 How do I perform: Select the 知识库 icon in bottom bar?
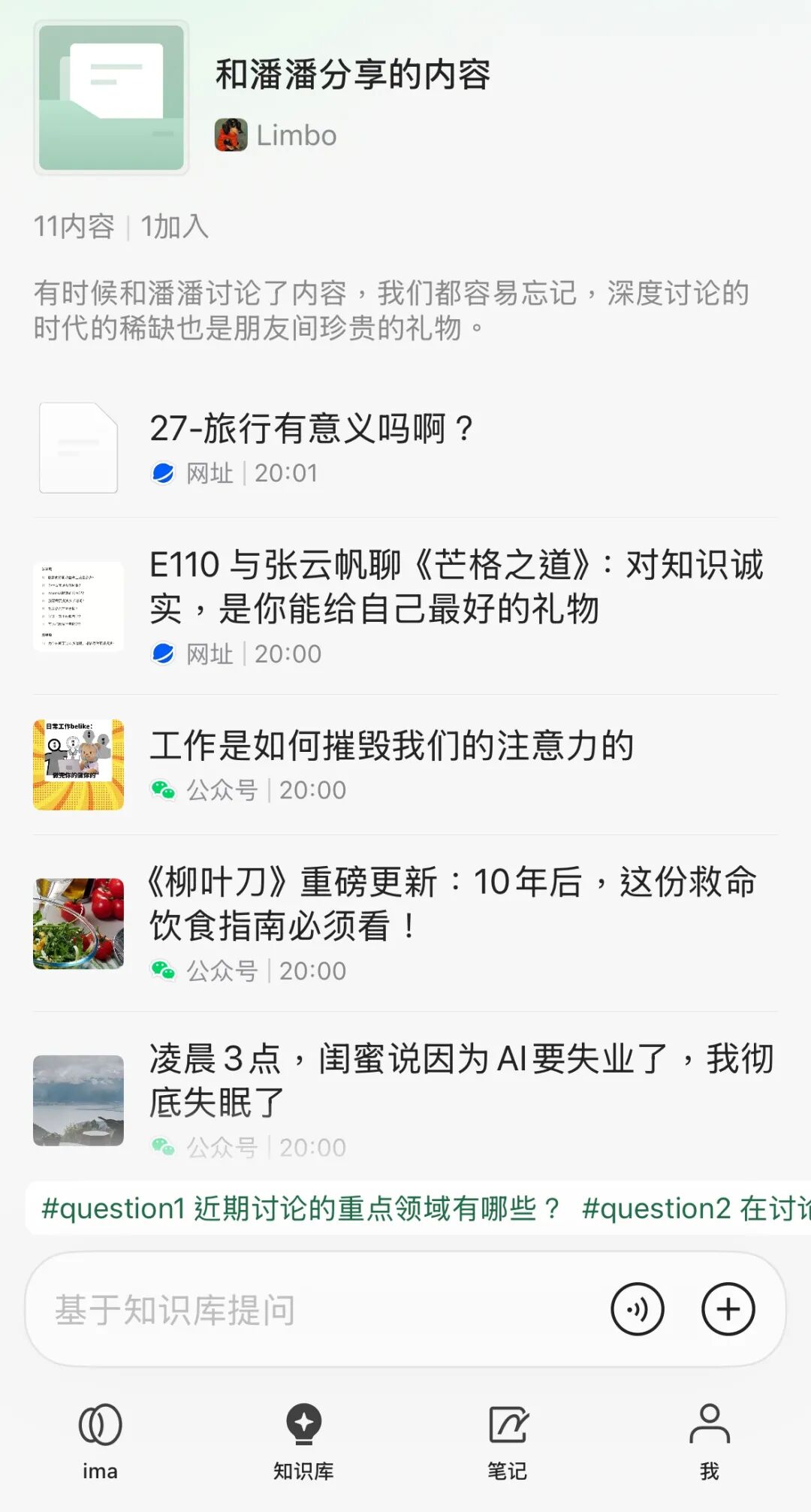[x=303, y=1425]
